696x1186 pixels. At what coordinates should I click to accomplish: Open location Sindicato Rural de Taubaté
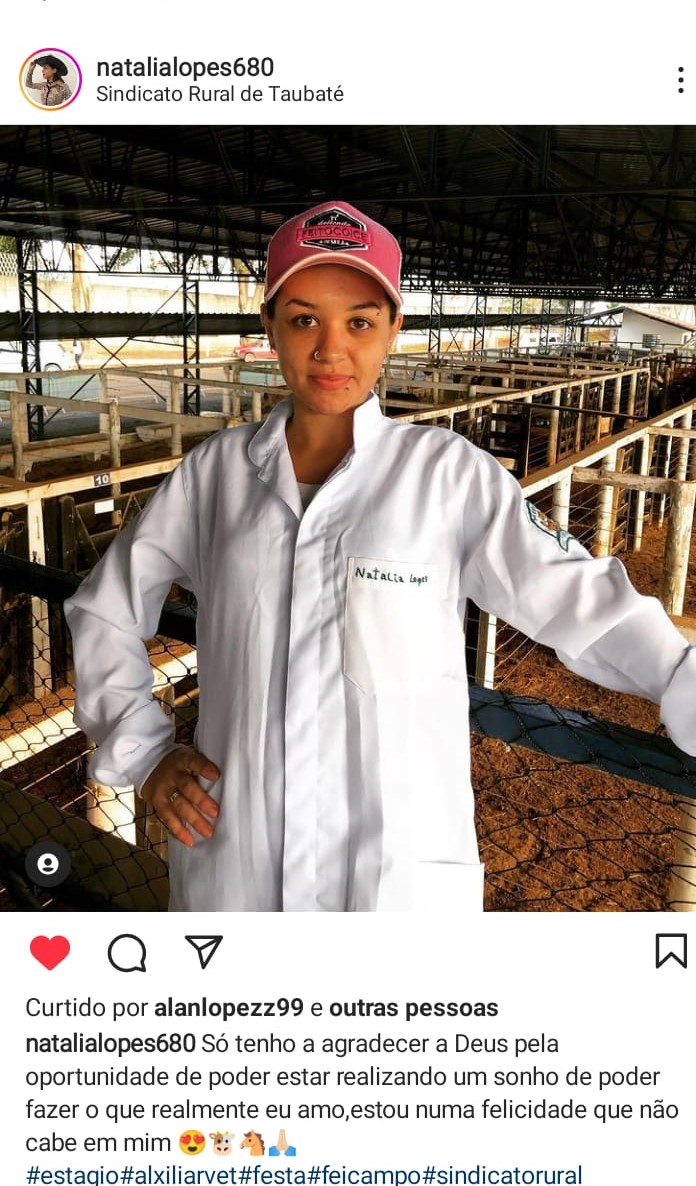click(x=220, y=95)
